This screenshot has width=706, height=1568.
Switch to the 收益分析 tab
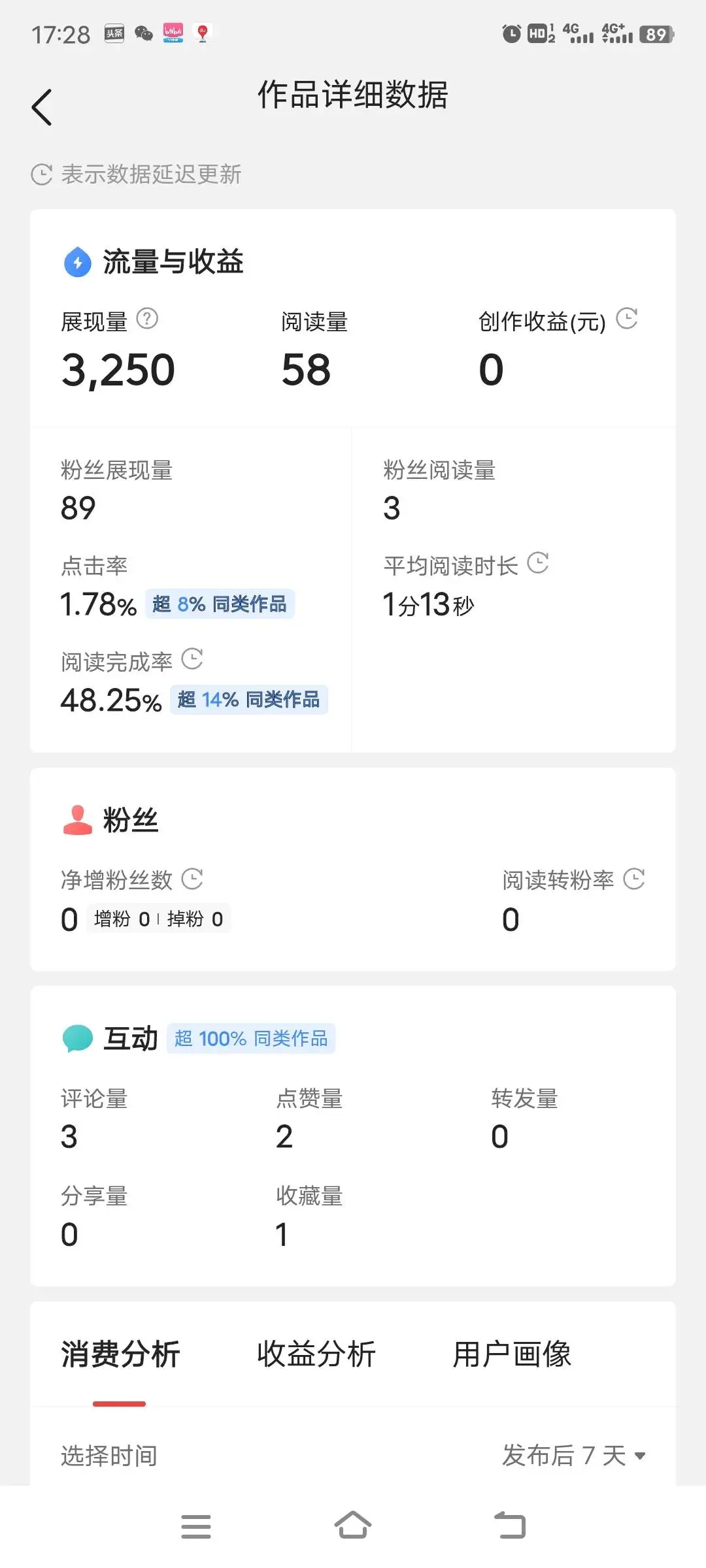(x=316, y=1354)
